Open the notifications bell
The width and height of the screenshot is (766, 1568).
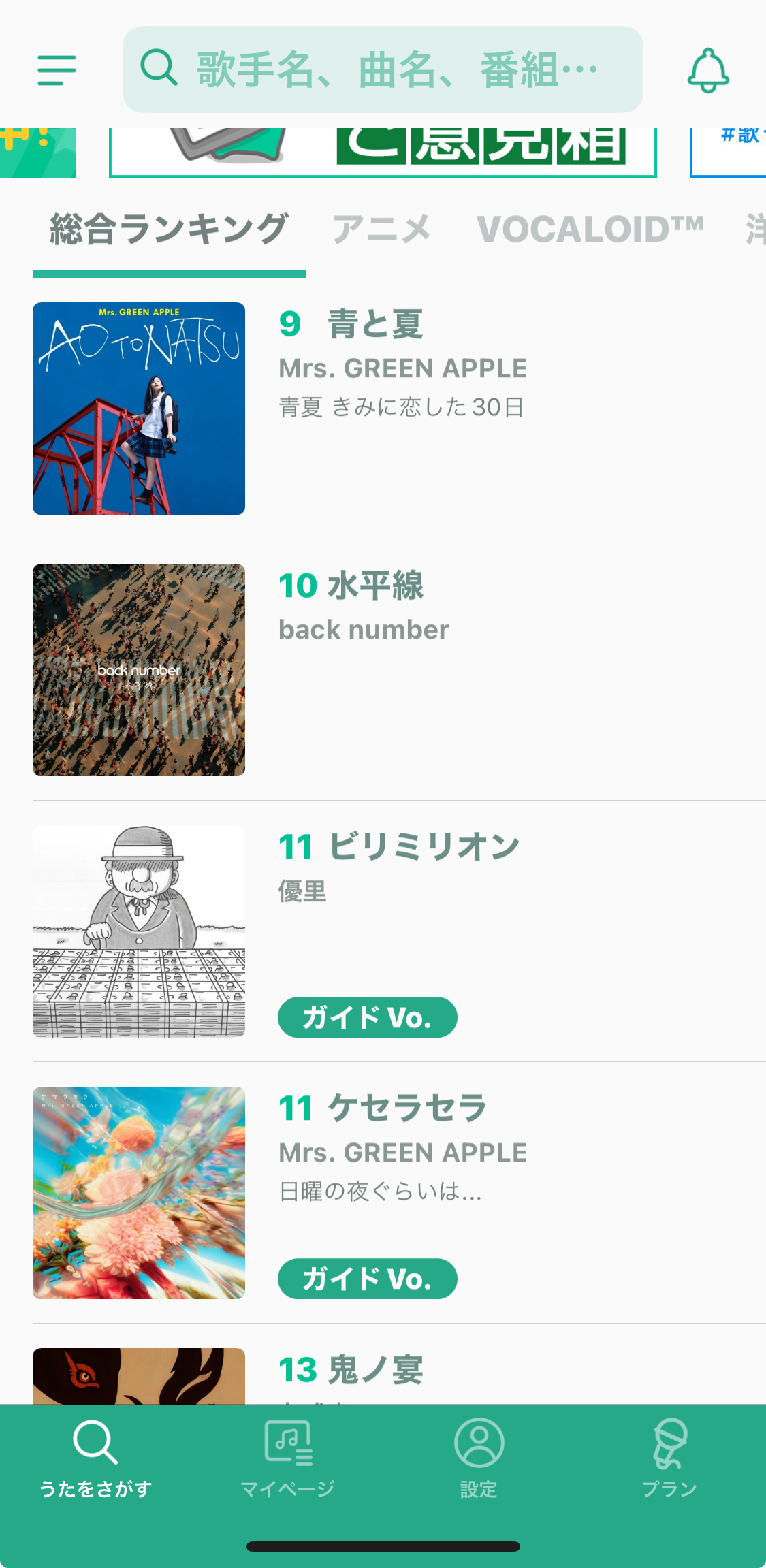point(708,70)
